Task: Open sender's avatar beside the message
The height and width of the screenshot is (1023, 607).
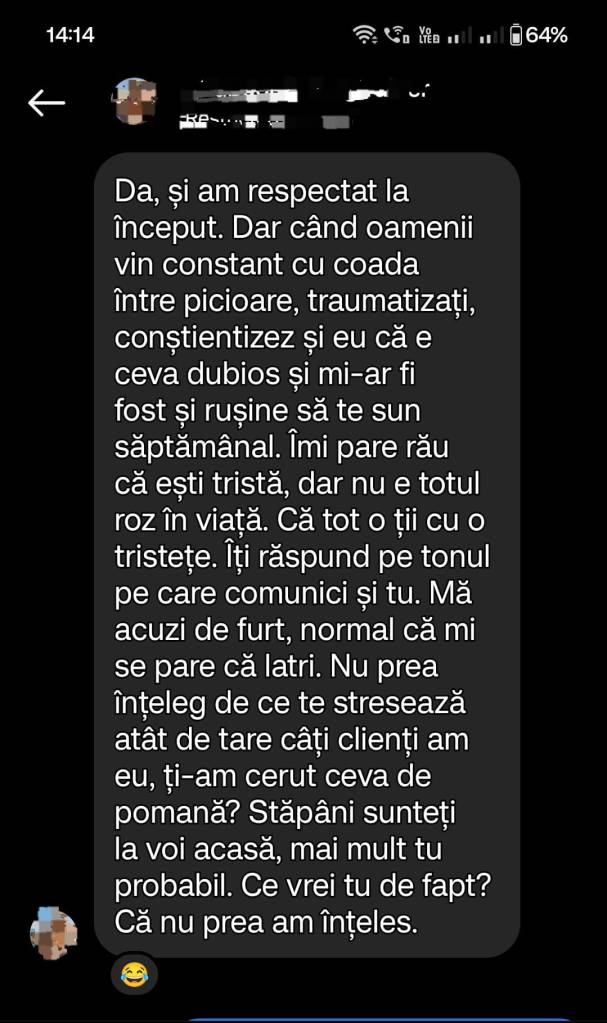Action: pyautogui.click(x=54, y=933)
